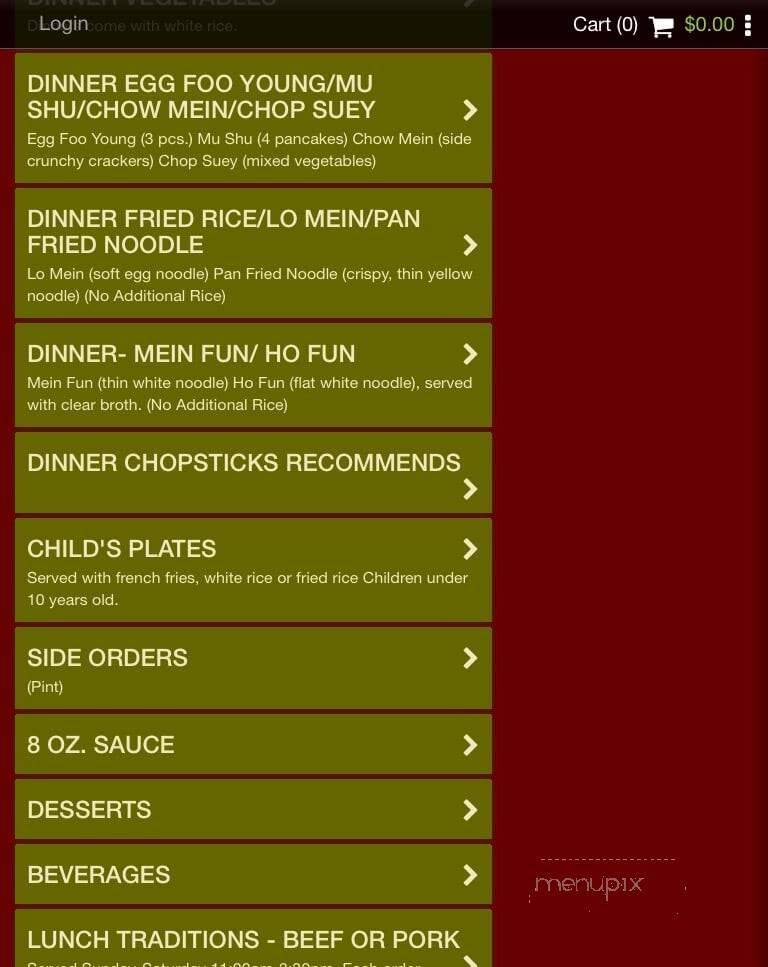This screenshot has width=768, height=967.
Task: Expand the DESSERTS category chevron
Action: (x=470, y=810)
